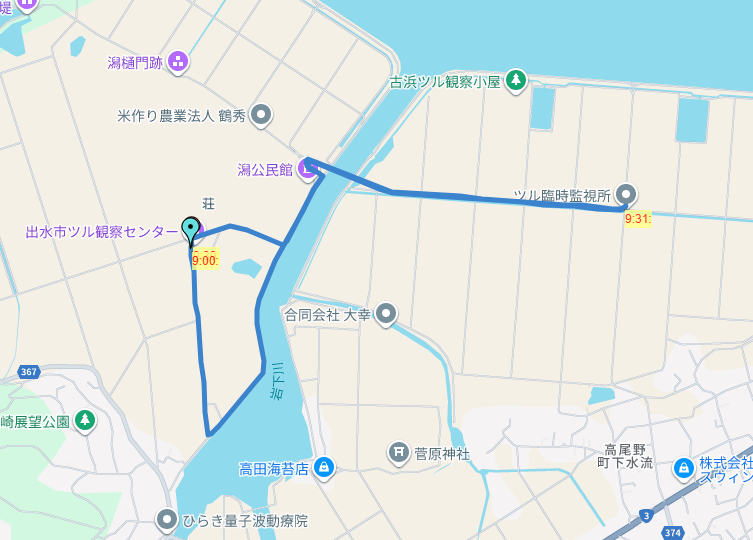
Task: Select the 崎展望公園 park marker
Action: tap(87, 421)
